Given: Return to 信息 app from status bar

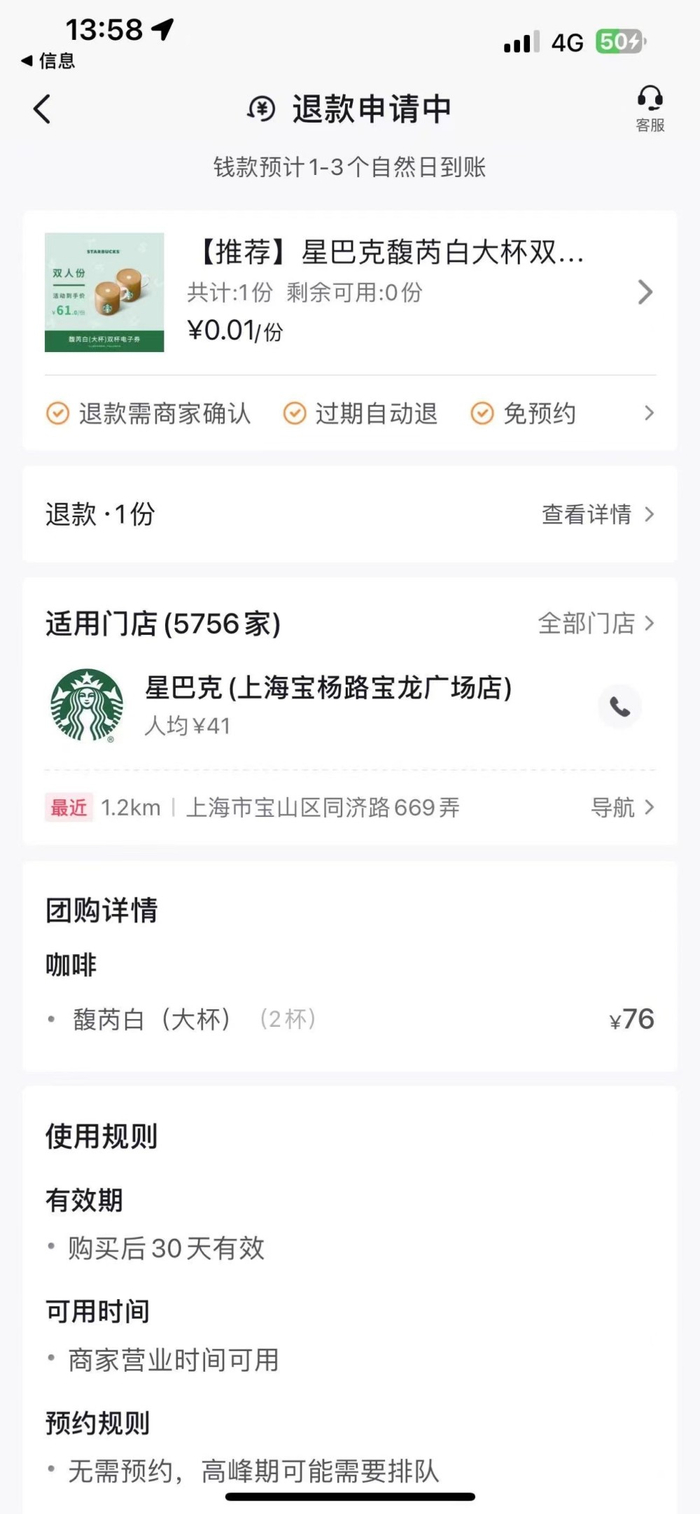Looking at the screenshot, I should point(48,61).
